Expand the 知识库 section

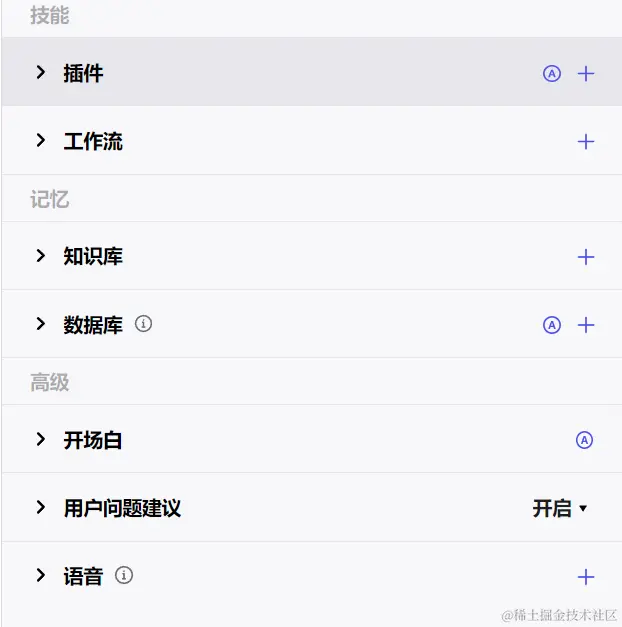click(41, 256)
